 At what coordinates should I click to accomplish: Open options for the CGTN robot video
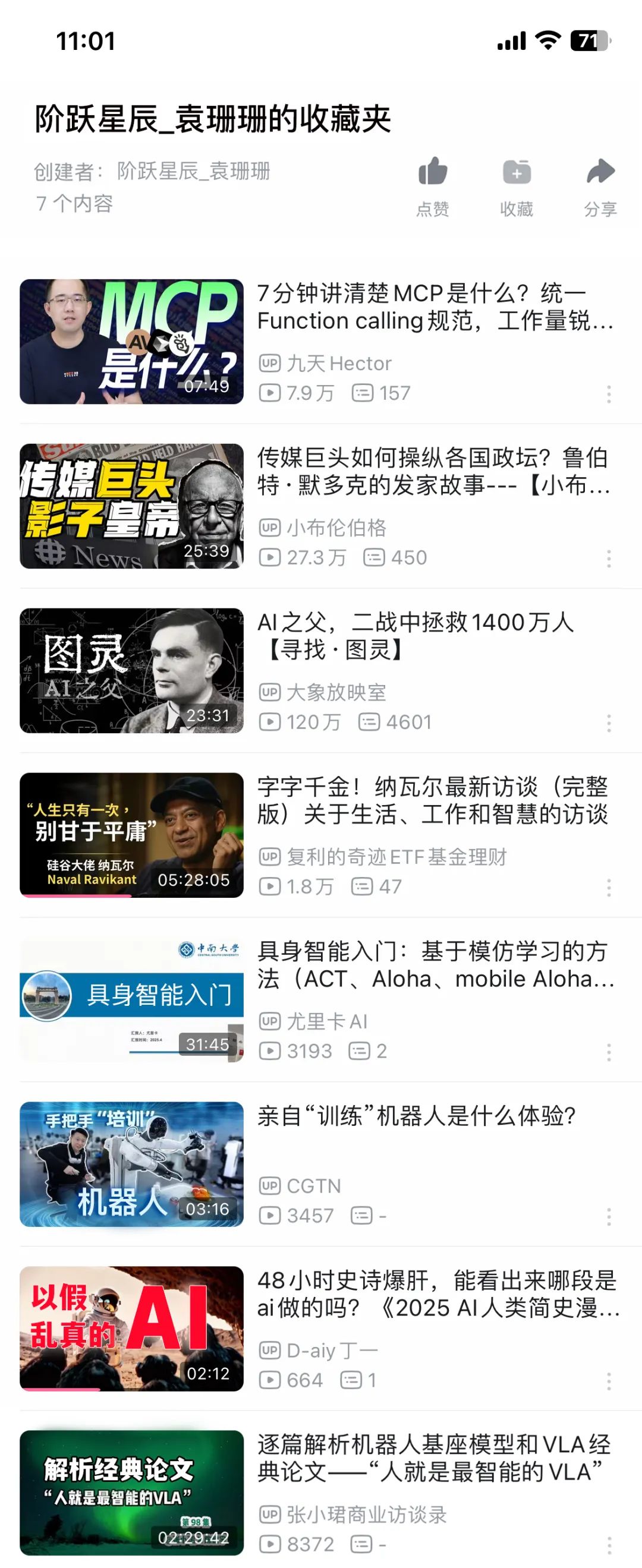[x=609, y=1216]
